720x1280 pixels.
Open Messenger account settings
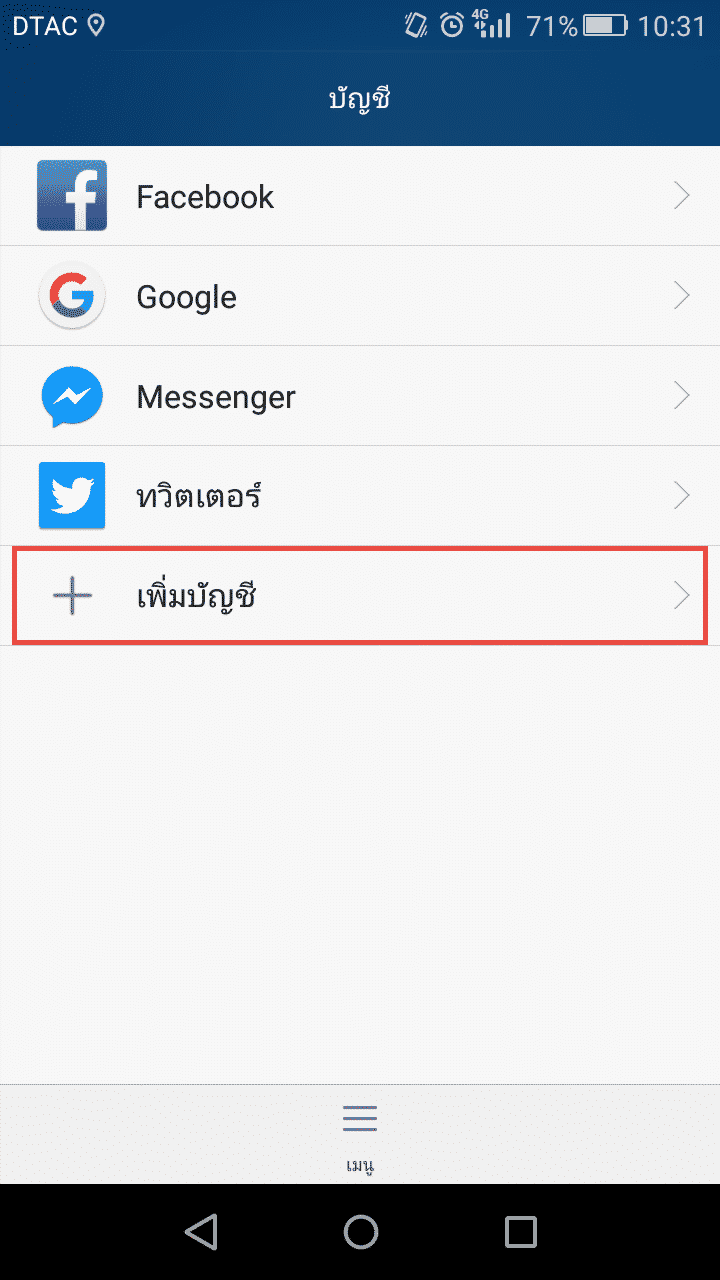tap(360, 396)
